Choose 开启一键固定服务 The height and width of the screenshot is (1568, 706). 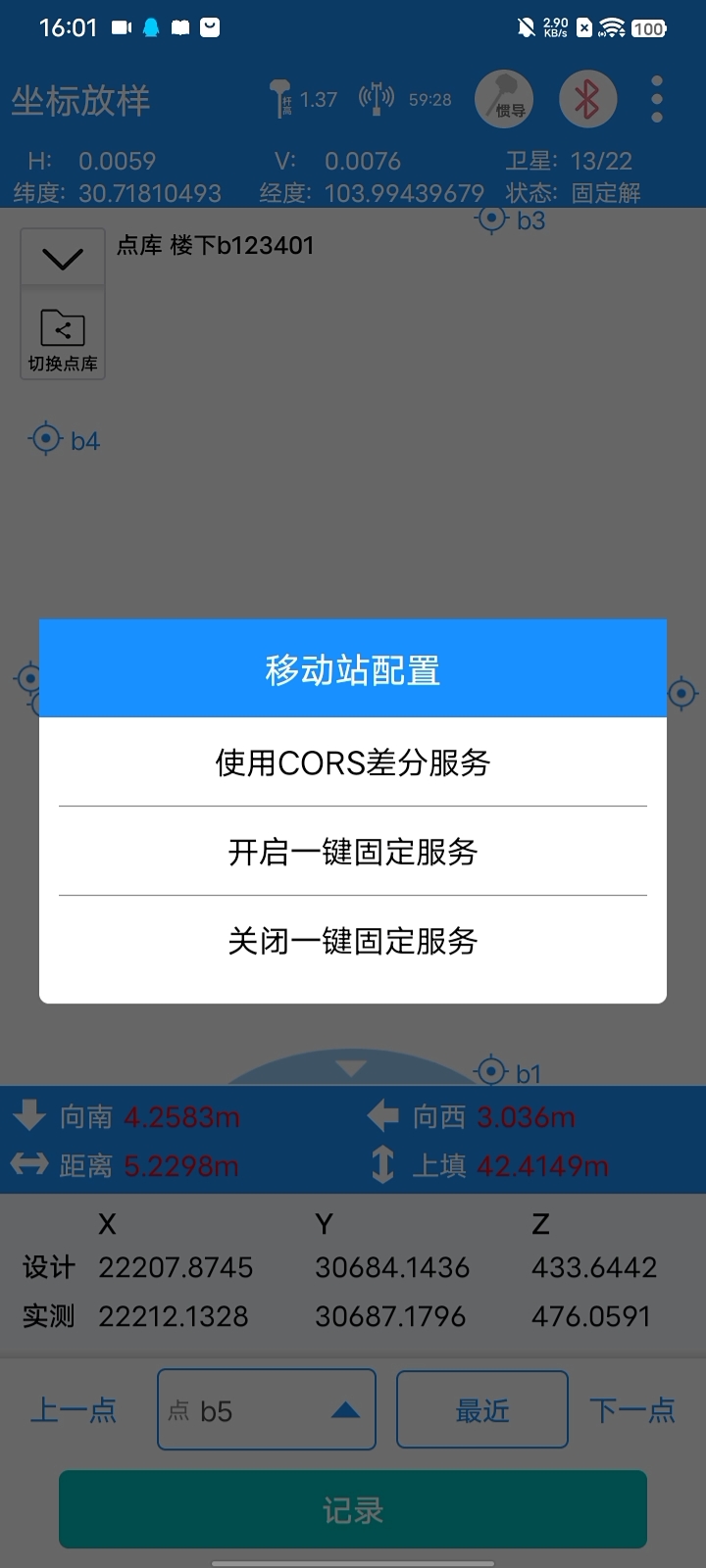353,852
